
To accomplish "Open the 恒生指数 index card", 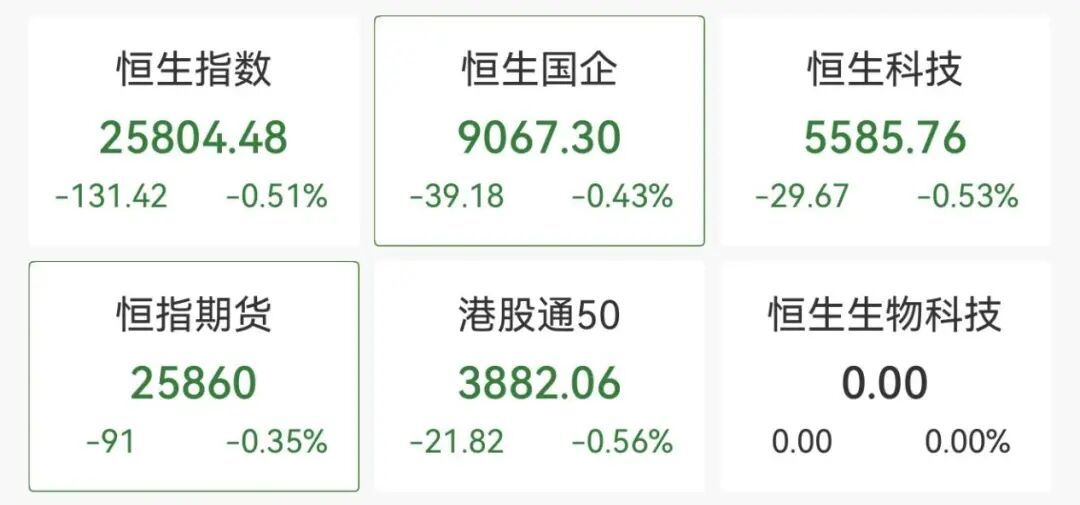I will click(x=194, y=132).
